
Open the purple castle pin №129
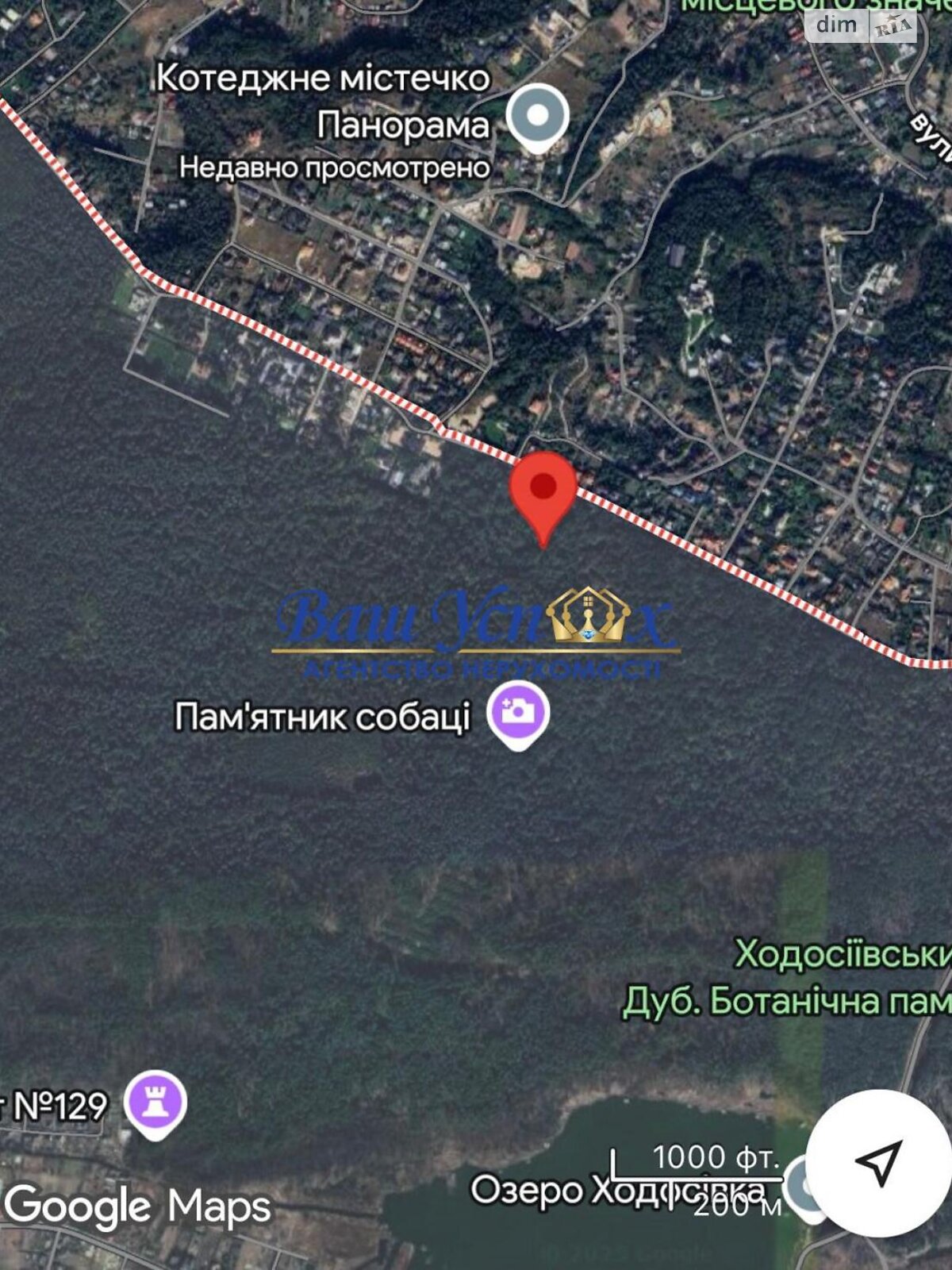[x=155, y=1103]
